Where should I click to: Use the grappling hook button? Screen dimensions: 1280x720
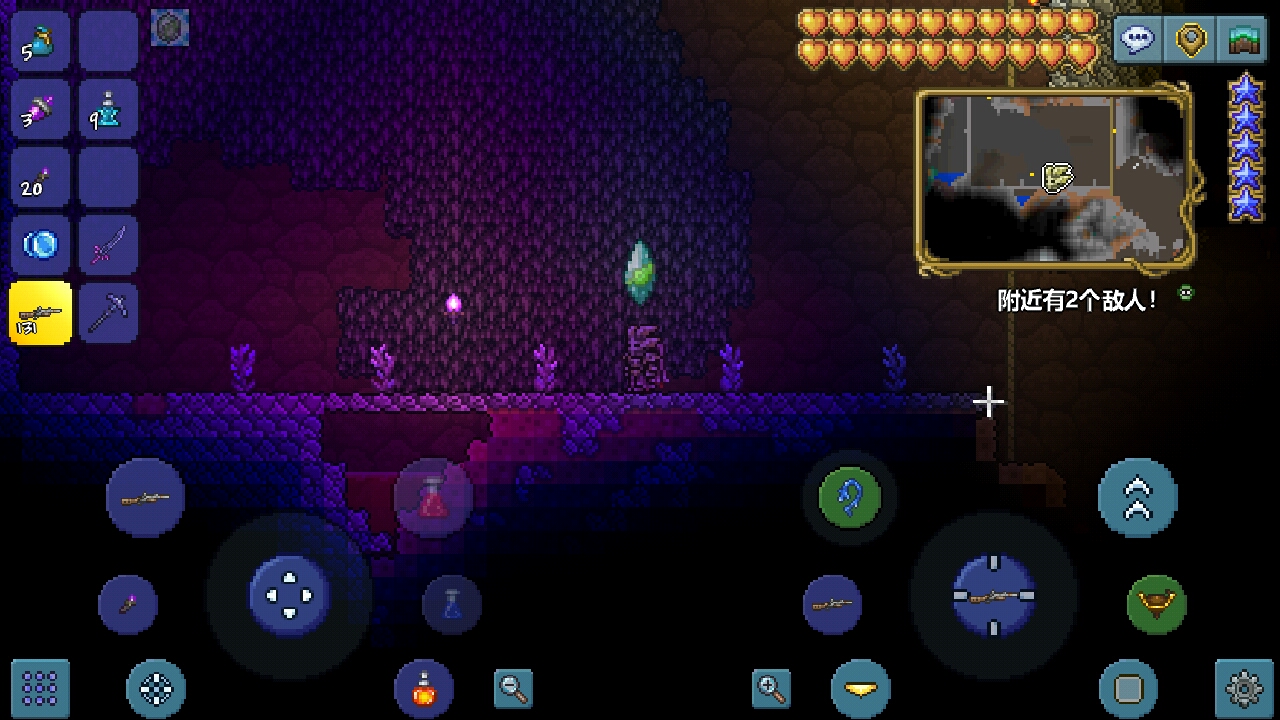(x=849, y=497)
